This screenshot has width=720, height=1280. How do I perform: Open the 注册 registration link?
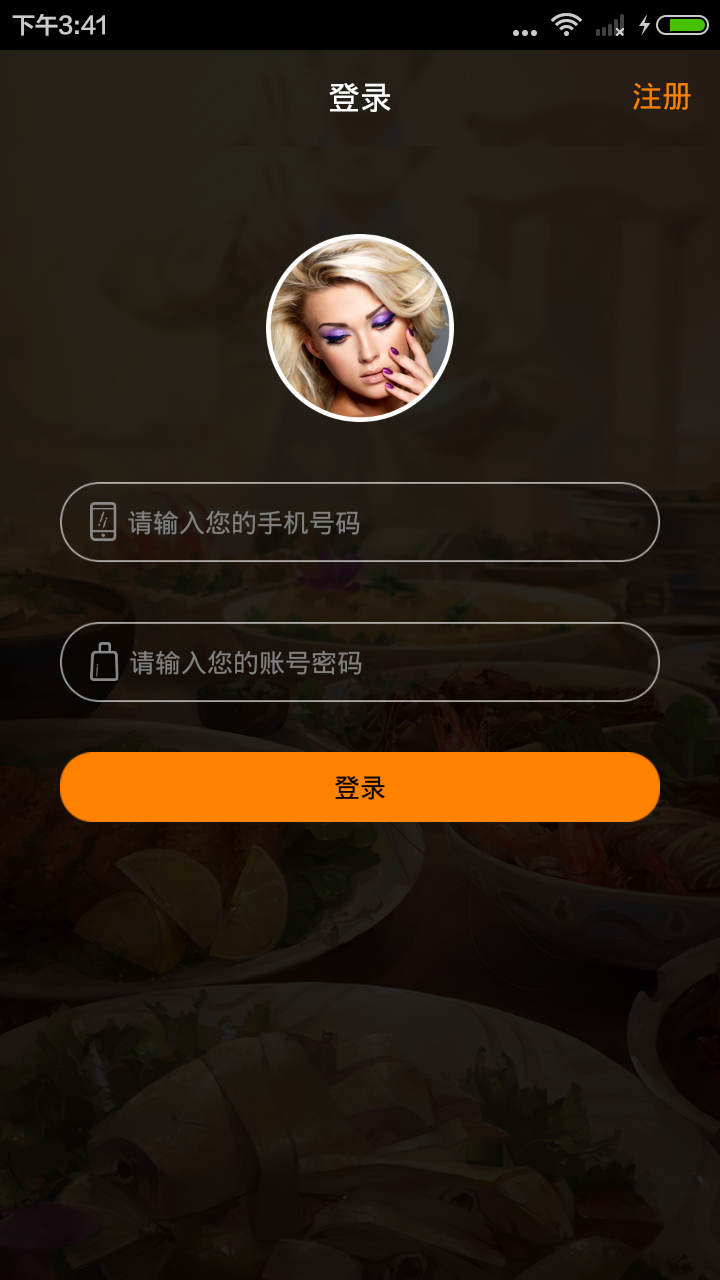(661, 97)
